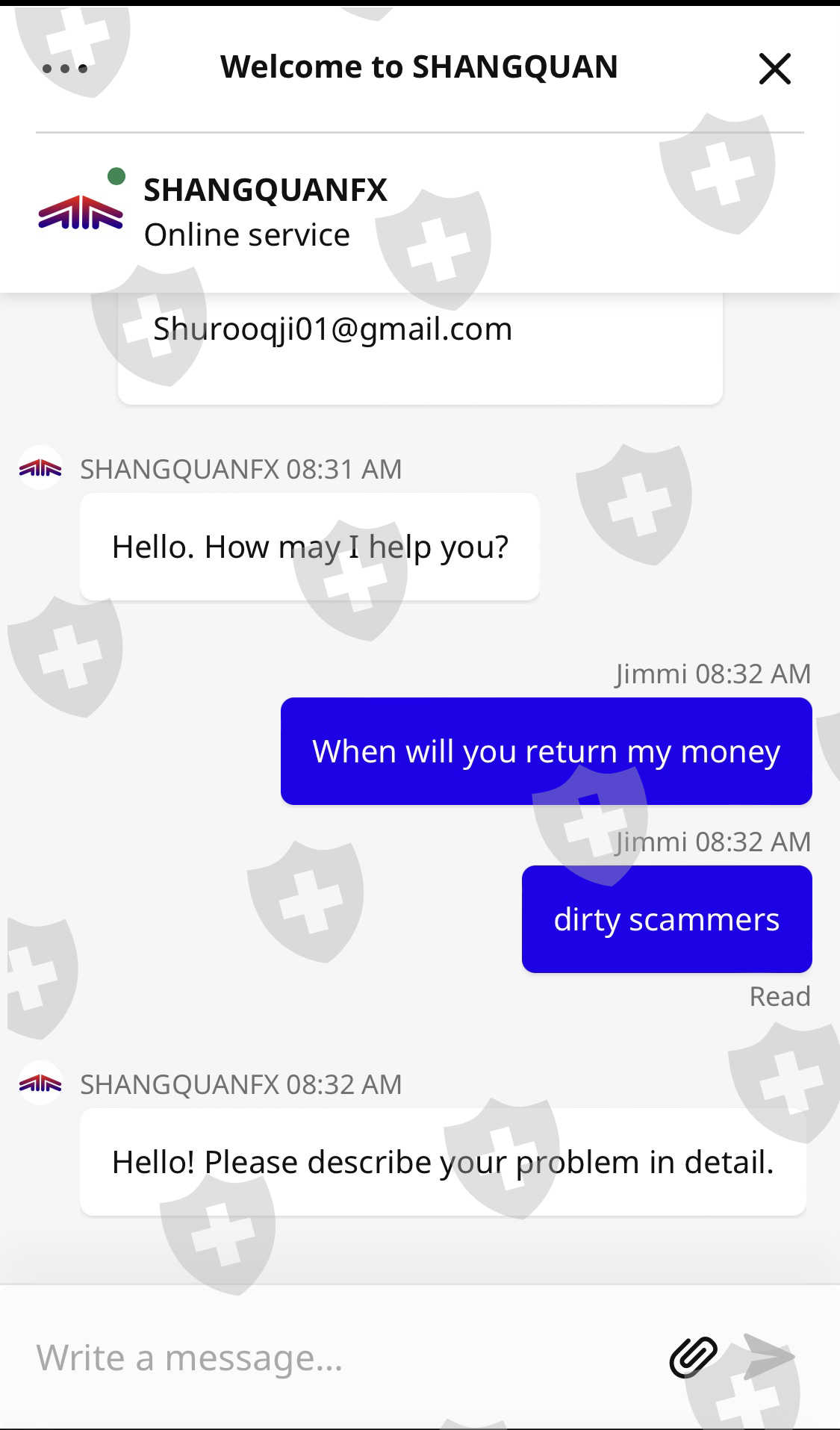Attach a file with the paperclip icon
The width and height of the screenshot is (840, 1430).
coord(694,1357)
